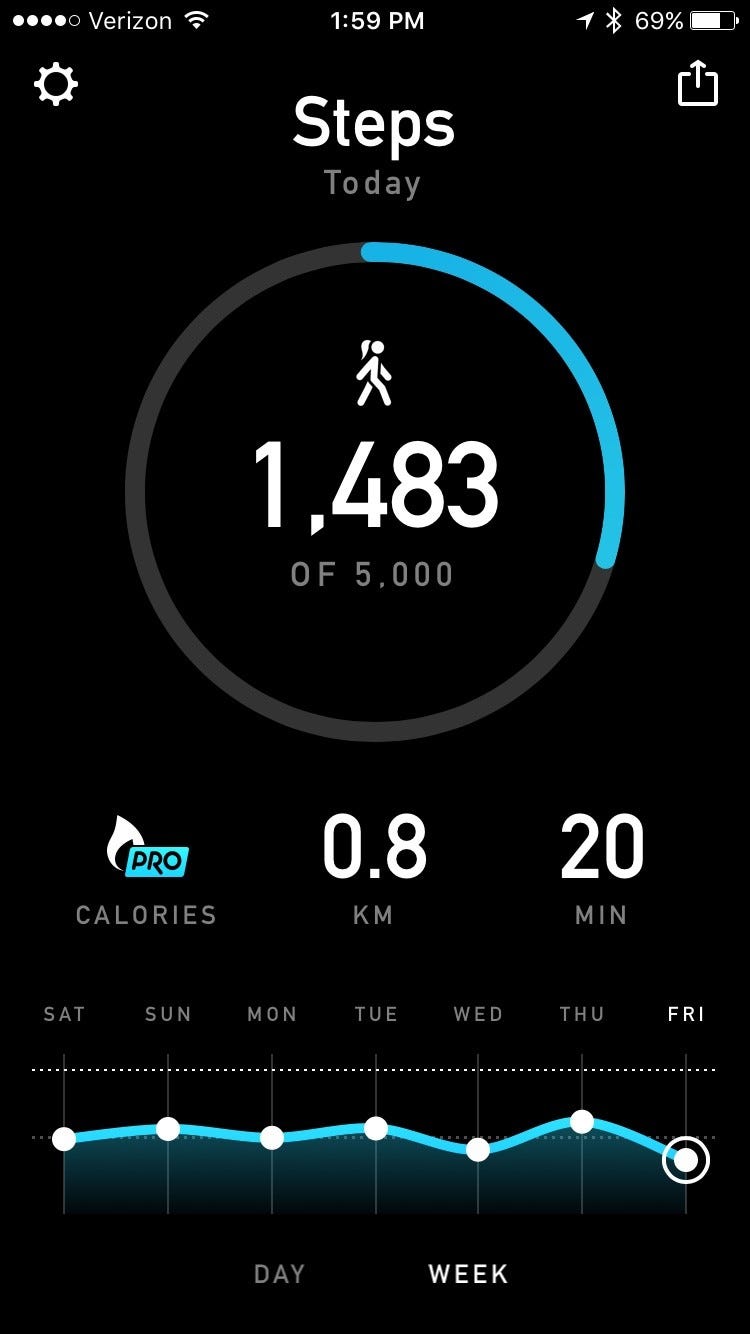Select Saturday's point on the chart
The width and height of the screenshot is (750, 1334).
[64, 1139]
